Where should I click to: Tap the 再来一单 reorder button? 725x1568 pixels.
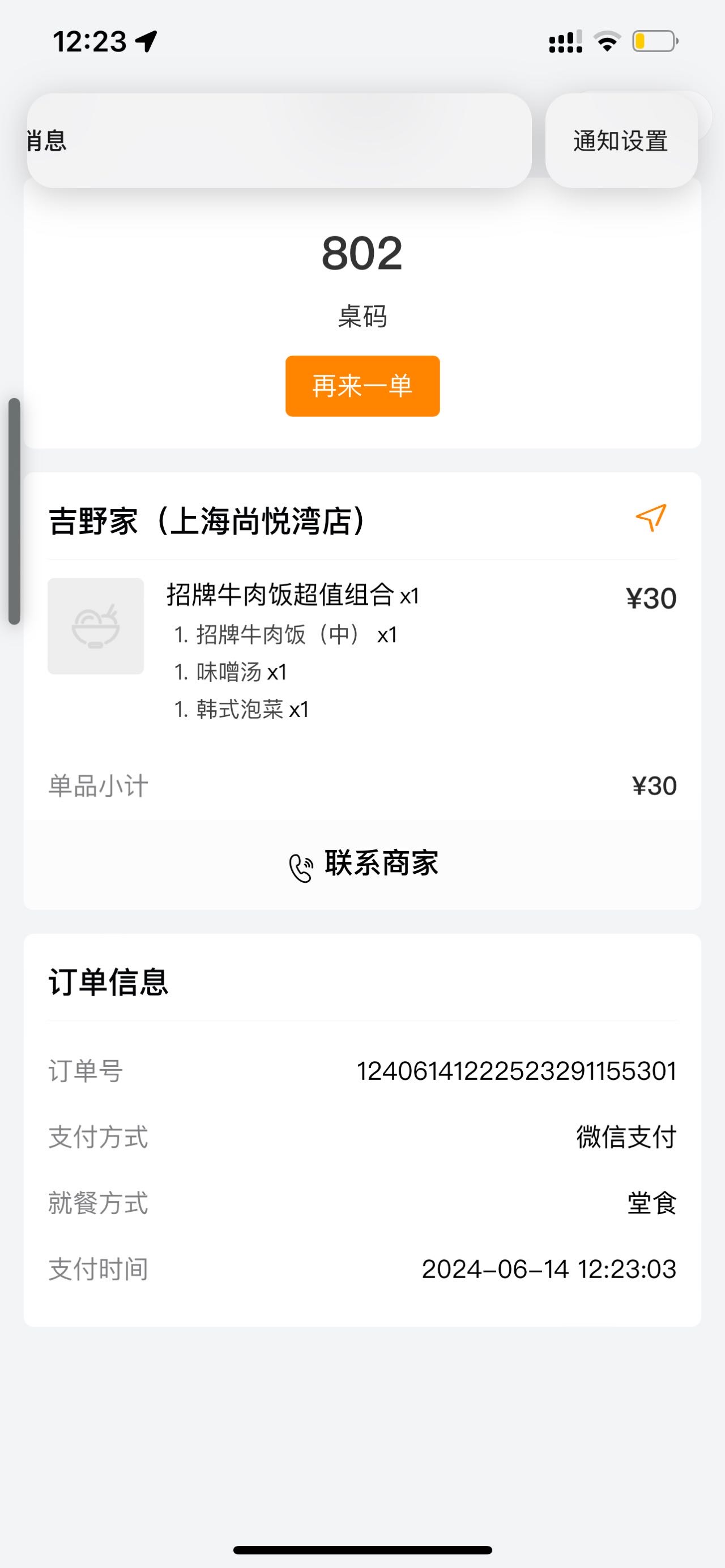pyautogui.click(x=362, y=386)
